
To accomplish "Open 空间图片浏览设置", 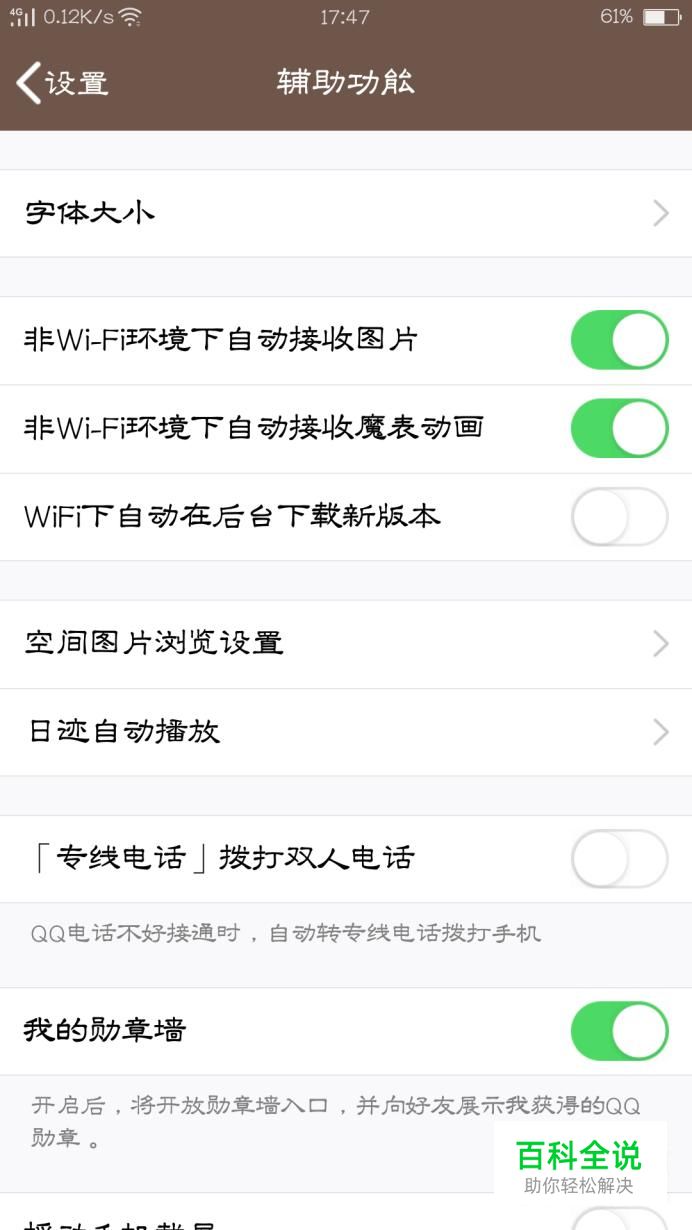I will [346, 643].
